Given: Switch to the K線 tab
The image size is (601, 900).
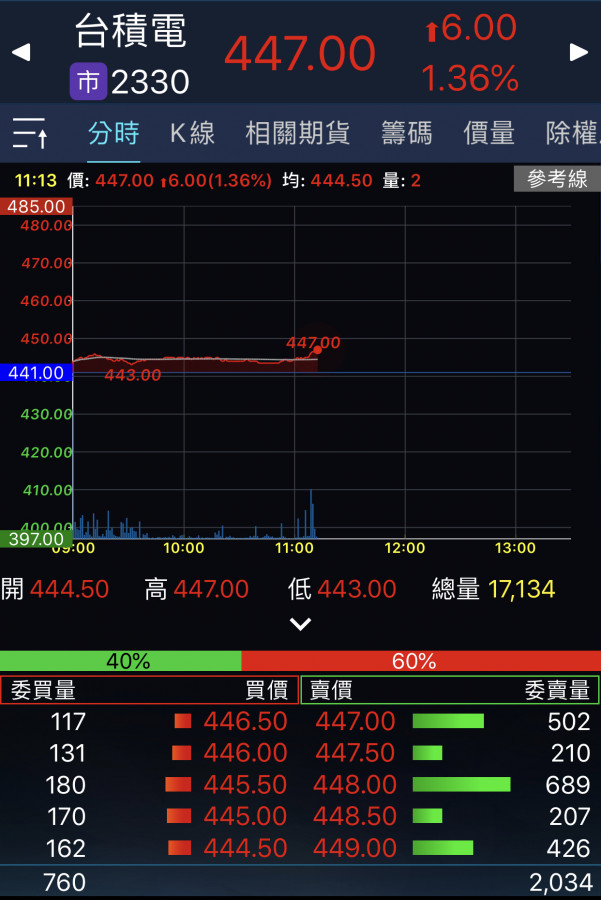Looking at the screenshot, I should pyautogui.click(x=192, y=133).
